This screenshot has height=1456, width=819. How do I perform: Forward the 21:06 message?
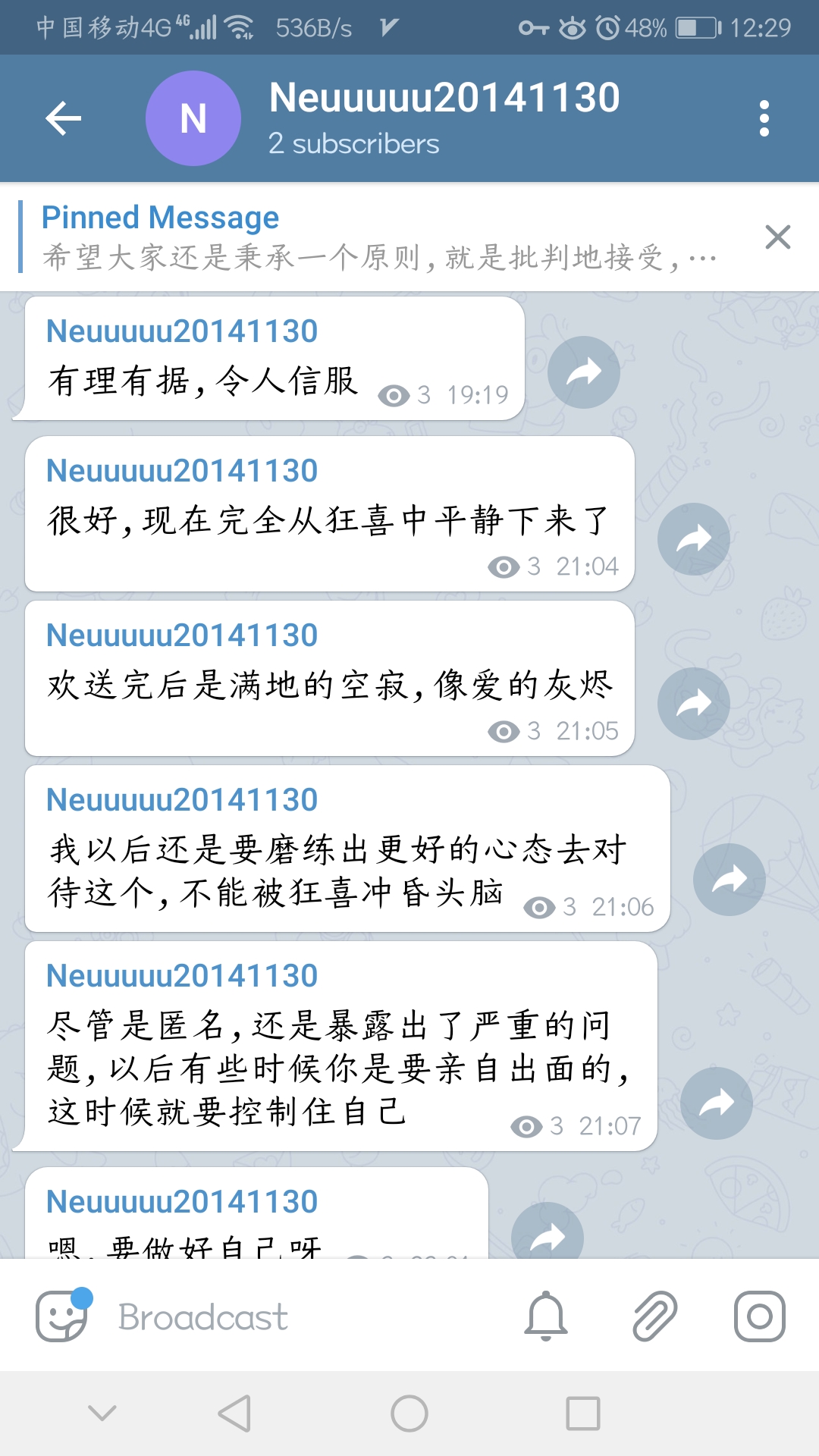coord(729,880)
